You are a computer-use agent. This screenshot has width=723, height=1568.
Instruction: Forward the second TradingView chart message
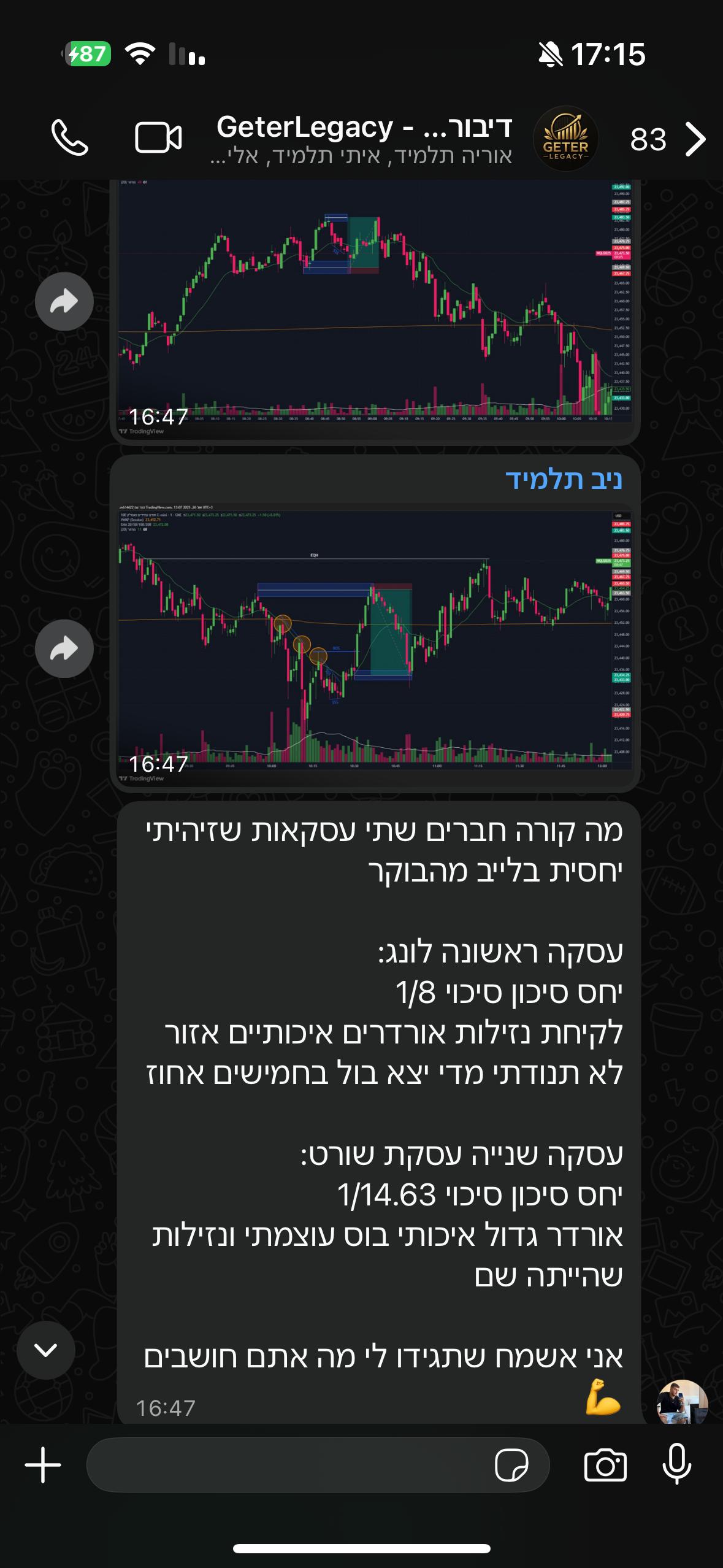point(64,648)
